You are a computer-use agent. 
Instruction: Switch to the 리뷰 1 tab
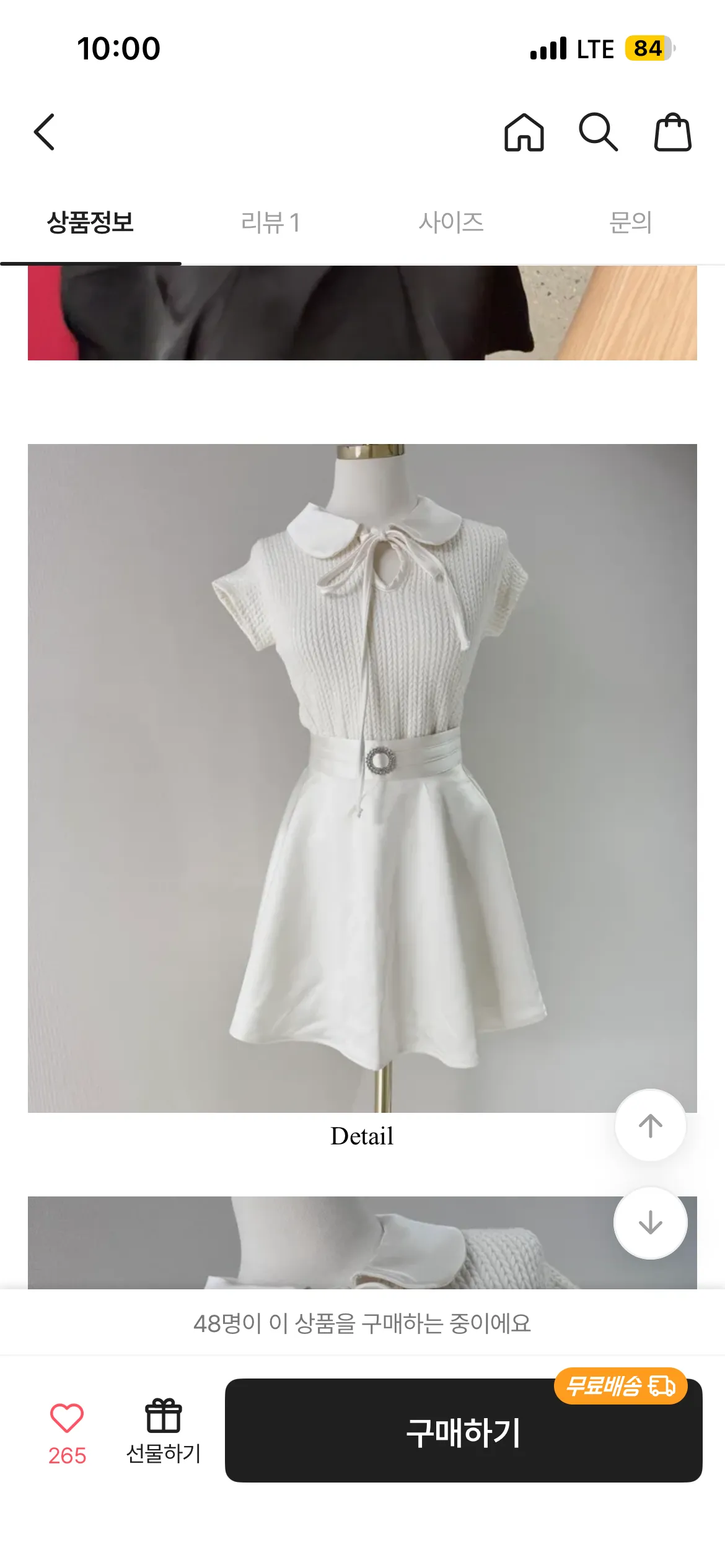coord(271,222)
